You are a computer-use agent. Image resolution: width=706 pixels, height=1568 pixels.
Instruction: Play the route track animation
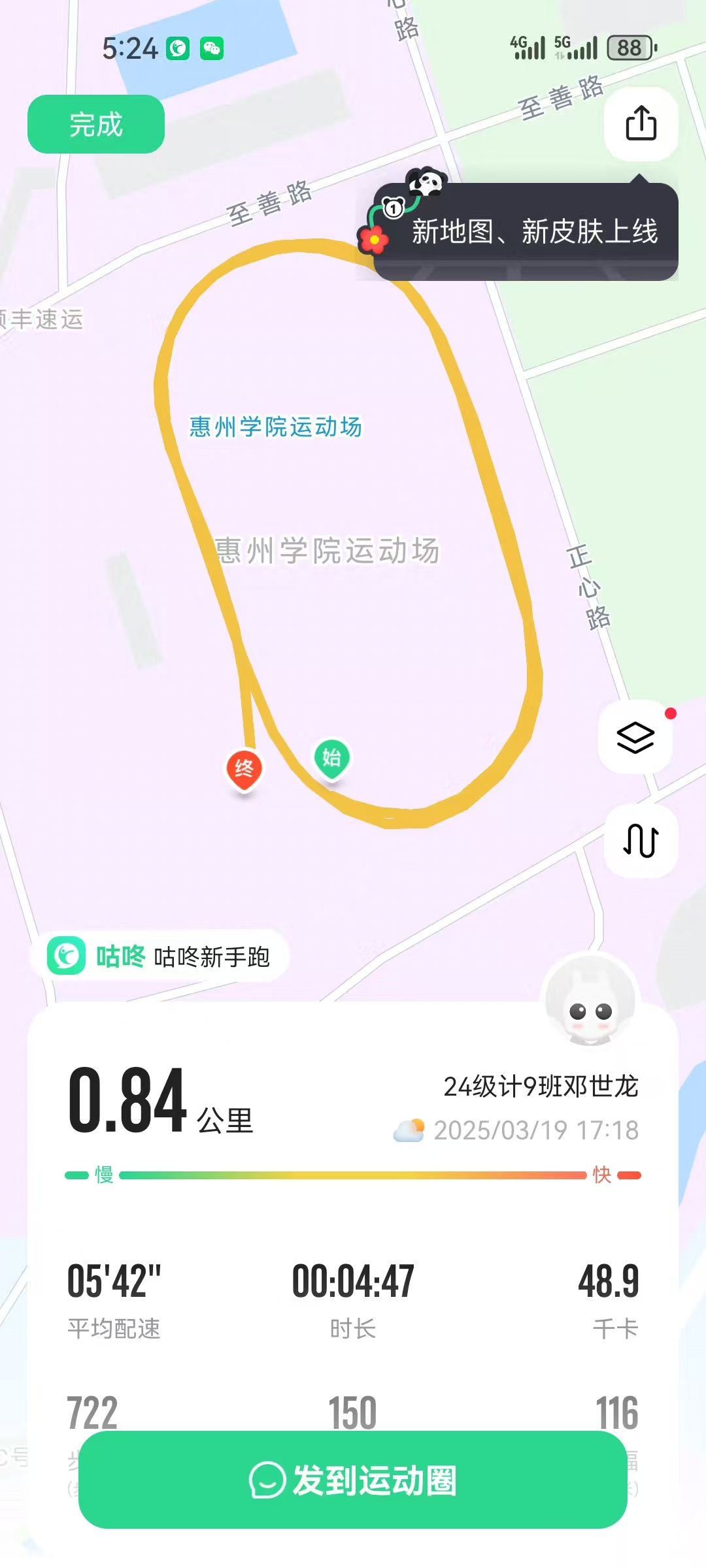641,840
